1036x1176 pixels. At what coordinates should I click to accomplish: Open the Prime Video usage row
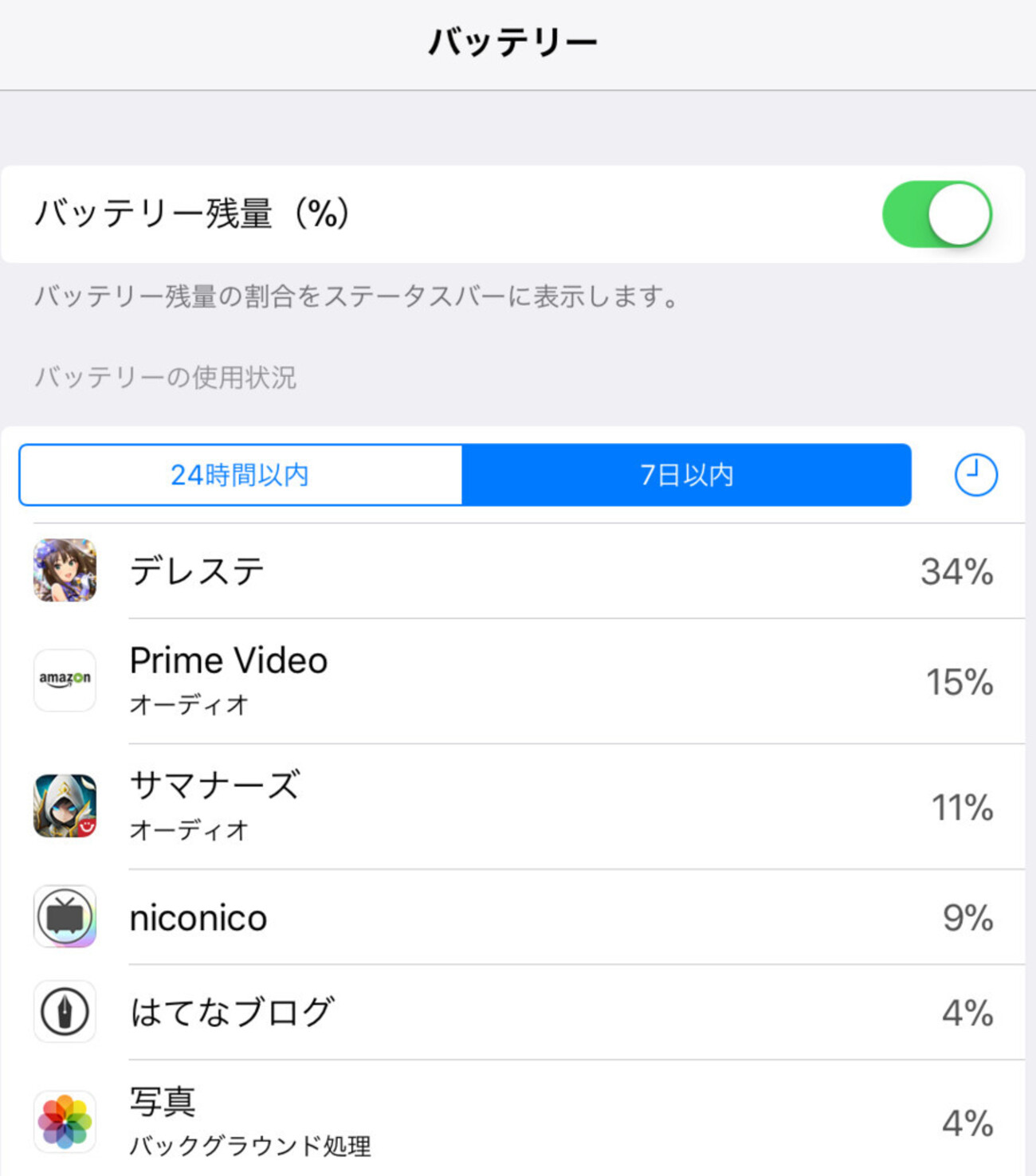518,680
